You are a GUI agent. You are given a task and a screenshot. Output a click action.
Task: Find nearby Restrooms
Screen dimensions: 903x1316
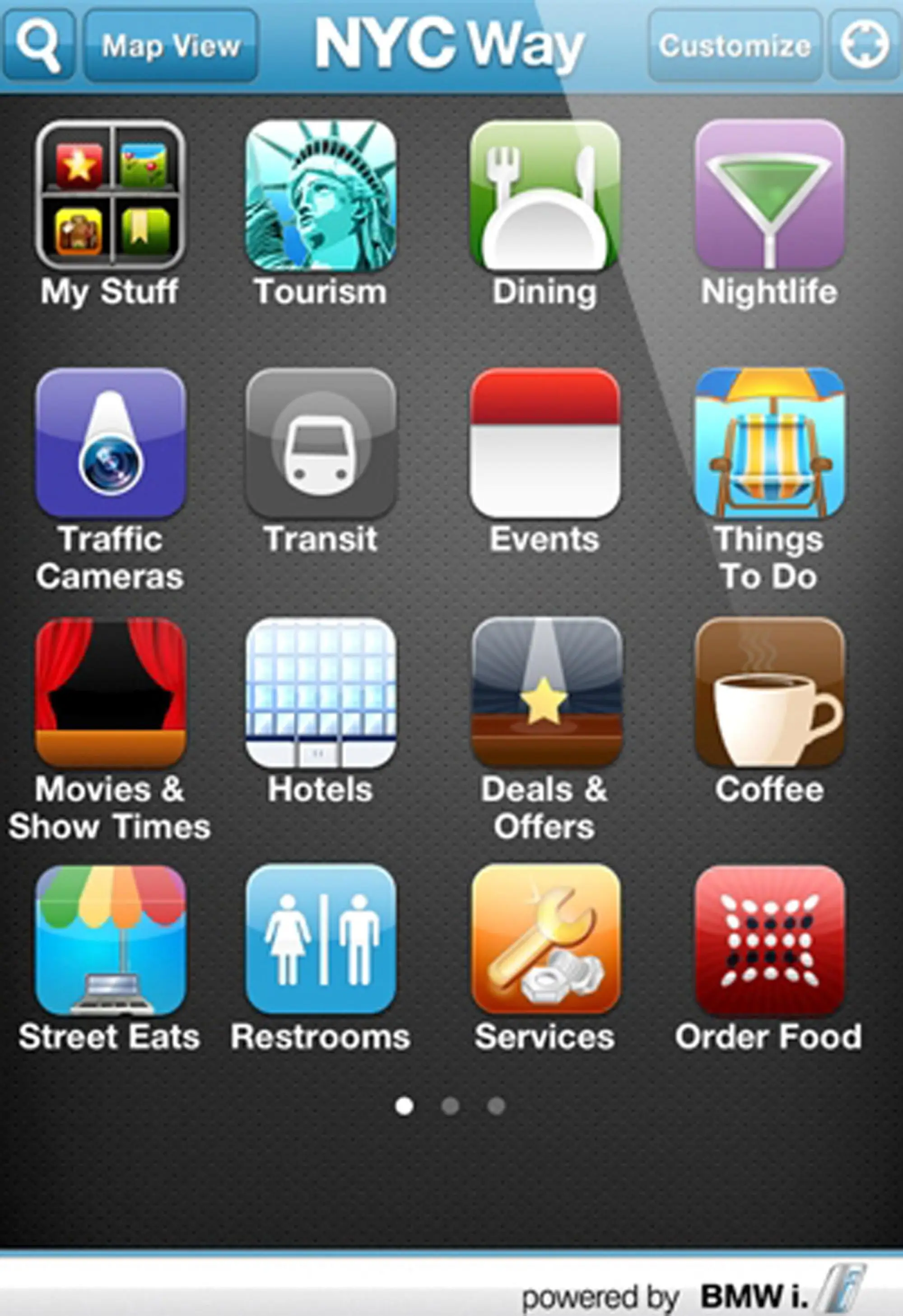(321, 940)
